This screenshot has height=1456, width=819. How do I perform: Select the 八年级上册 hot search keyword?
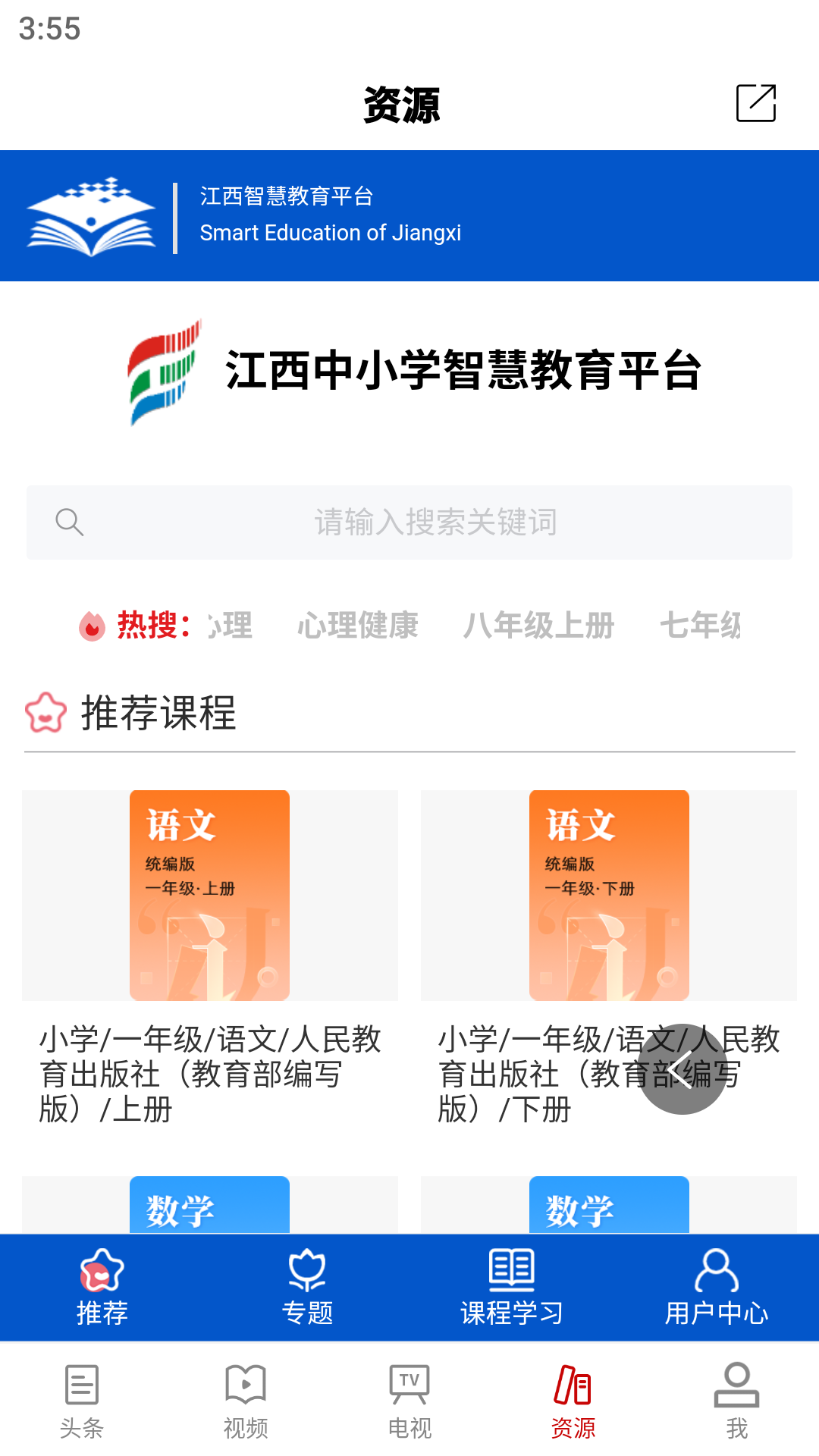(539, 626)
